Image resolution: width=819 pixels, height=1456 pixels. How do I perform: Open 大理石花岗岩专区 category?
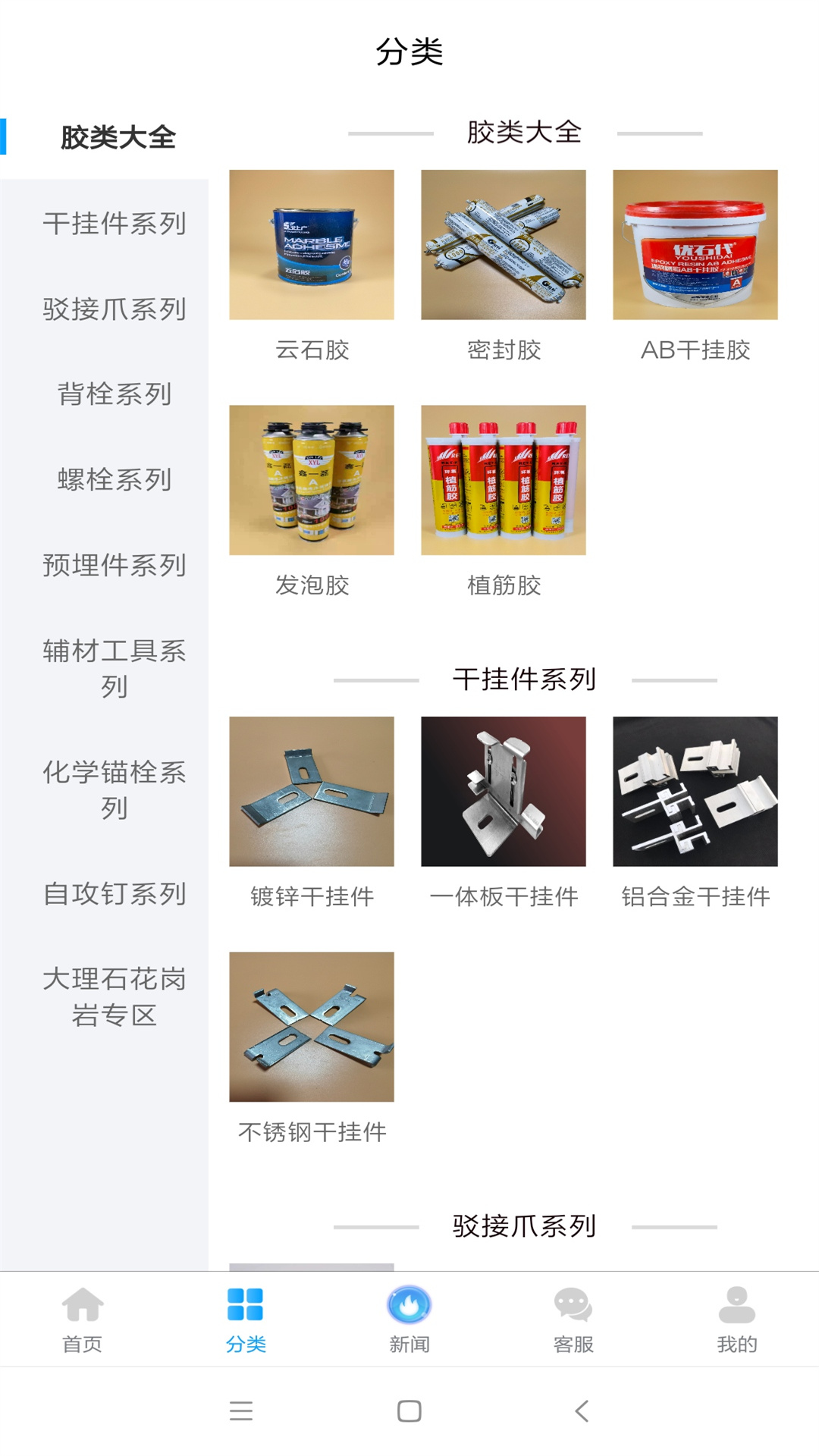pos(114,996)
